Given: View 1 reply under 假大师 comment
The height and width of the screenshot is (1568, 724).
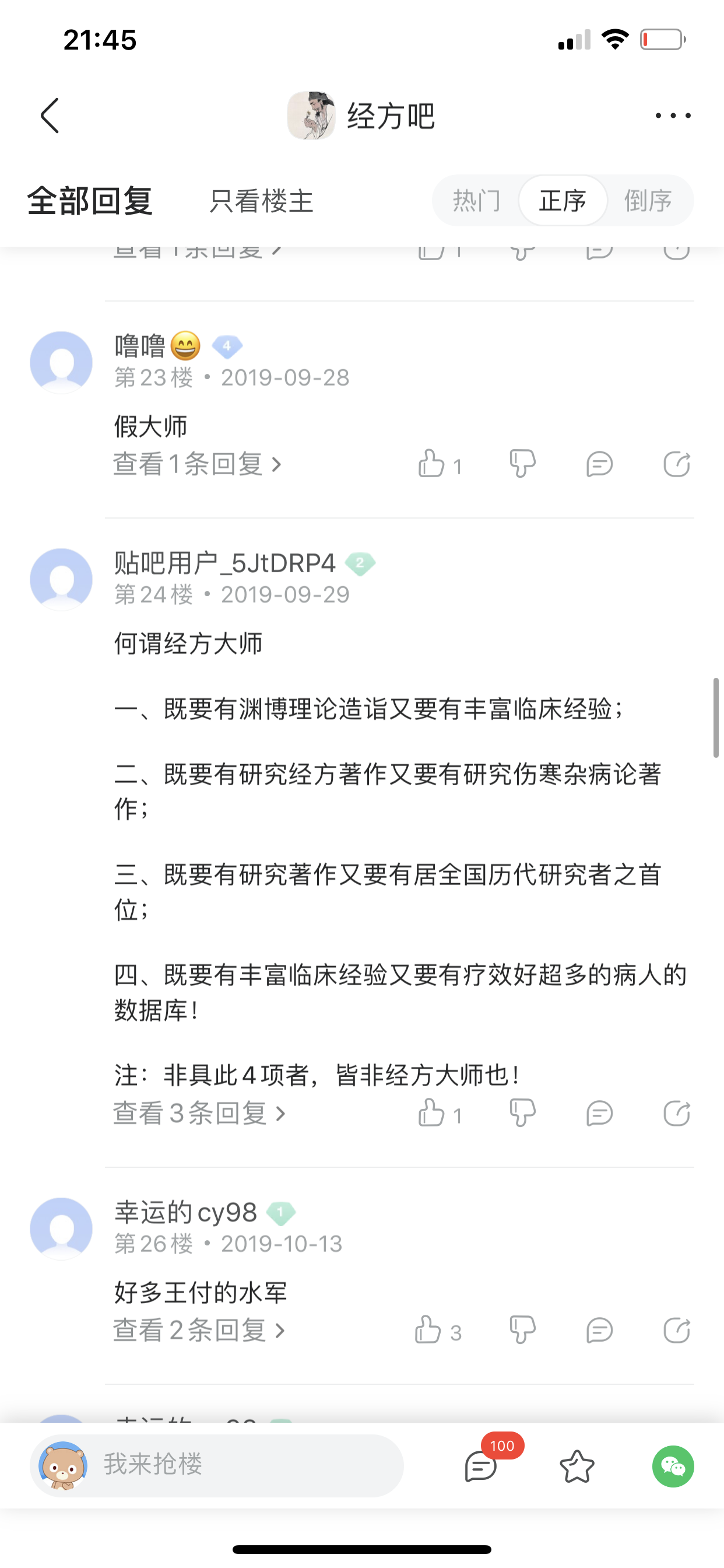Looking at the screenshot, I should (x=198, y=464).
